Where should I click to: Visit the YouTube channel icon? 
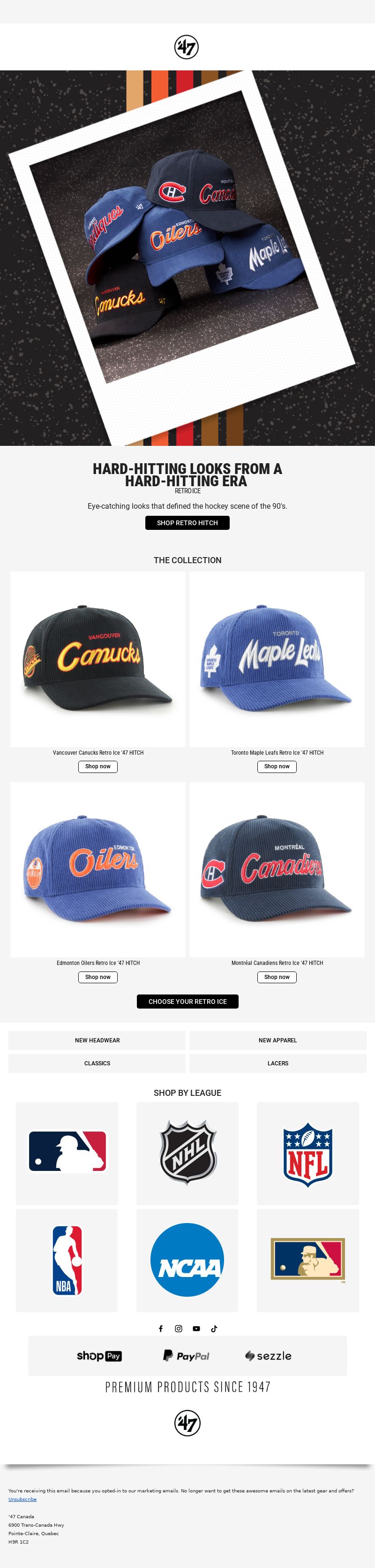point(196,1329)
